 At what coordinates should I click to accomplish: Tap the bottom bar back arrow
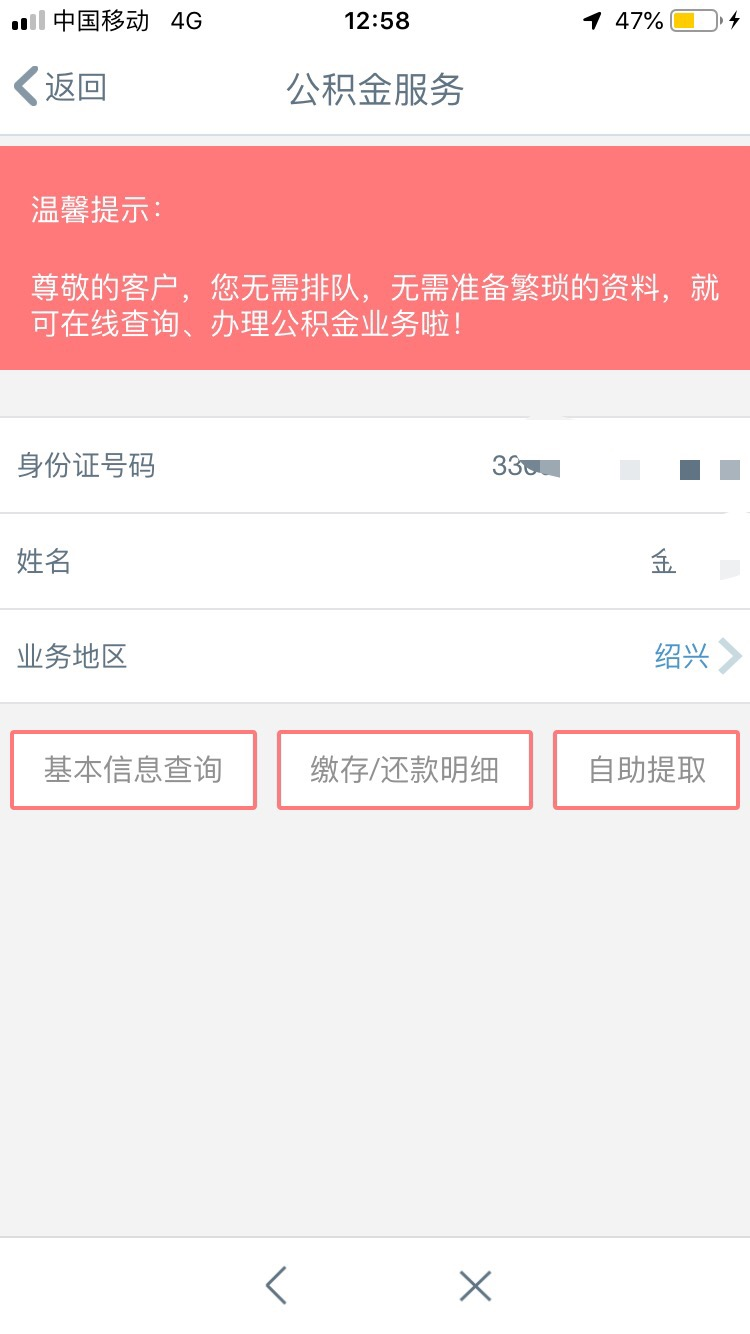coord(276,1285)
